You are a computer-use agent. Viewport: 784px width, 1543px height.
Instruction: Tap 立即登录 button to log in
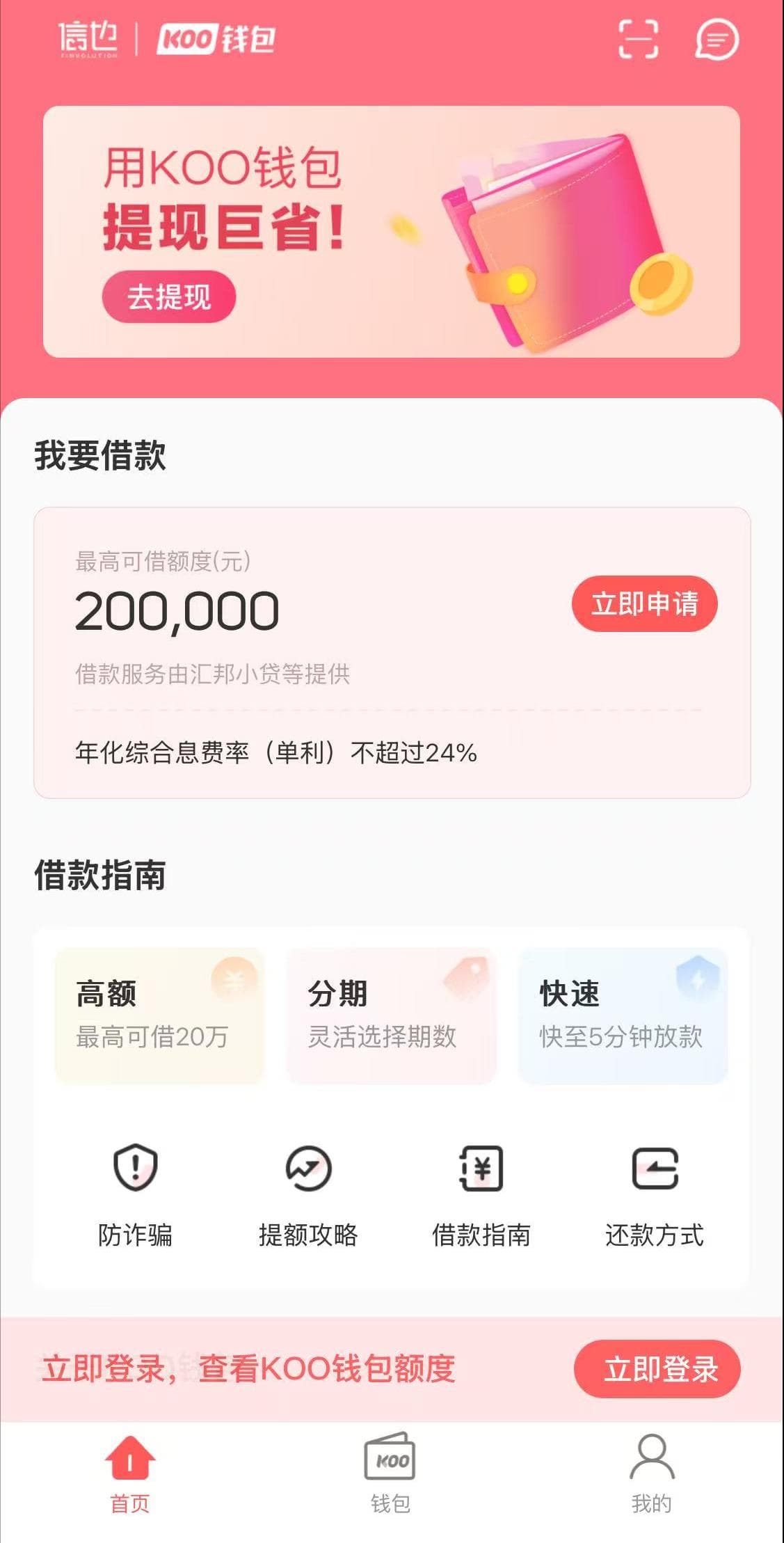click(657, 1369)
